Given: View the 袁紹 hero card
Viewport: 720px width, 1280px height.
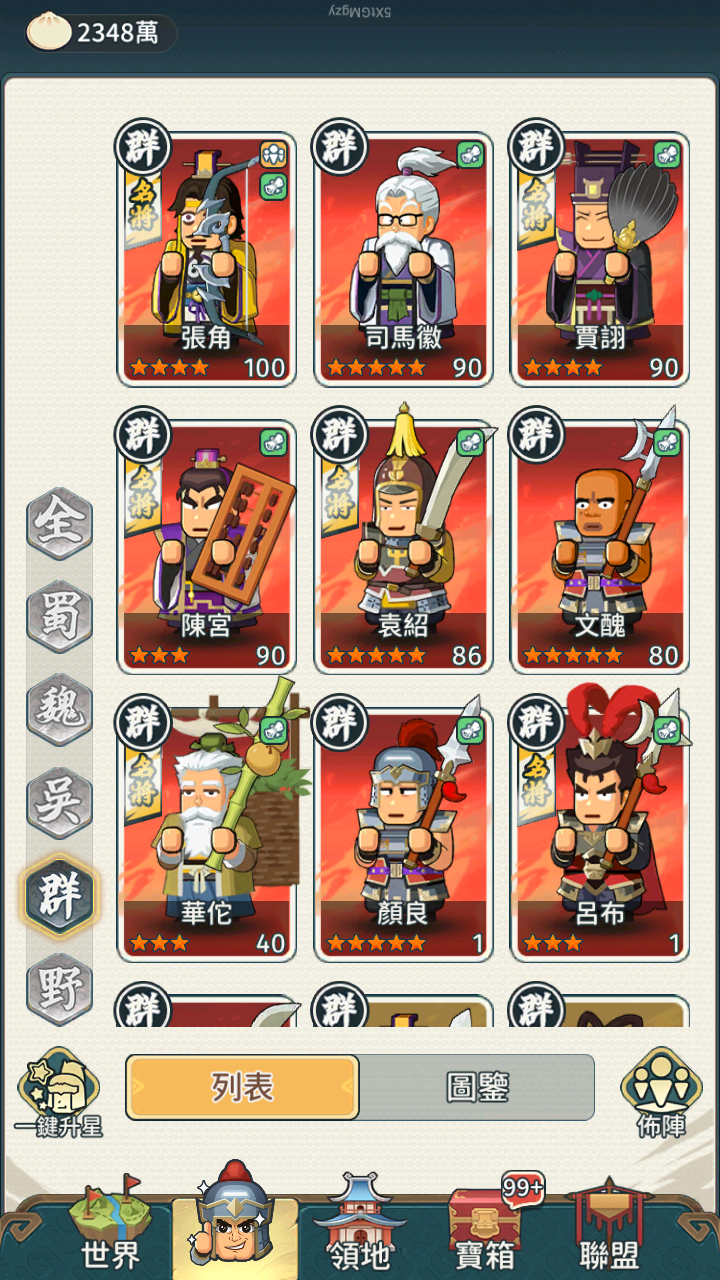Looking at the screenshot, I should tap(403, 546).
